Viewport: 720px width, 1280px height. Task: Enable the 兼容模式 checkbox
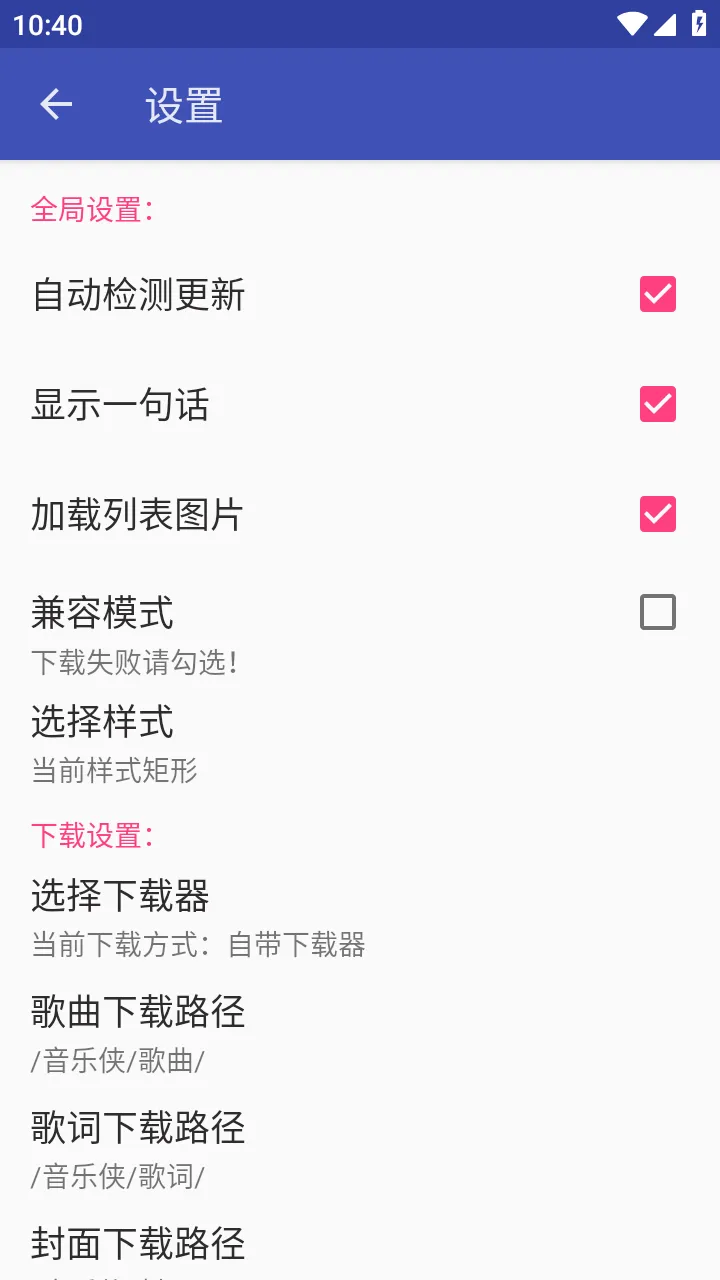(658, 612)
